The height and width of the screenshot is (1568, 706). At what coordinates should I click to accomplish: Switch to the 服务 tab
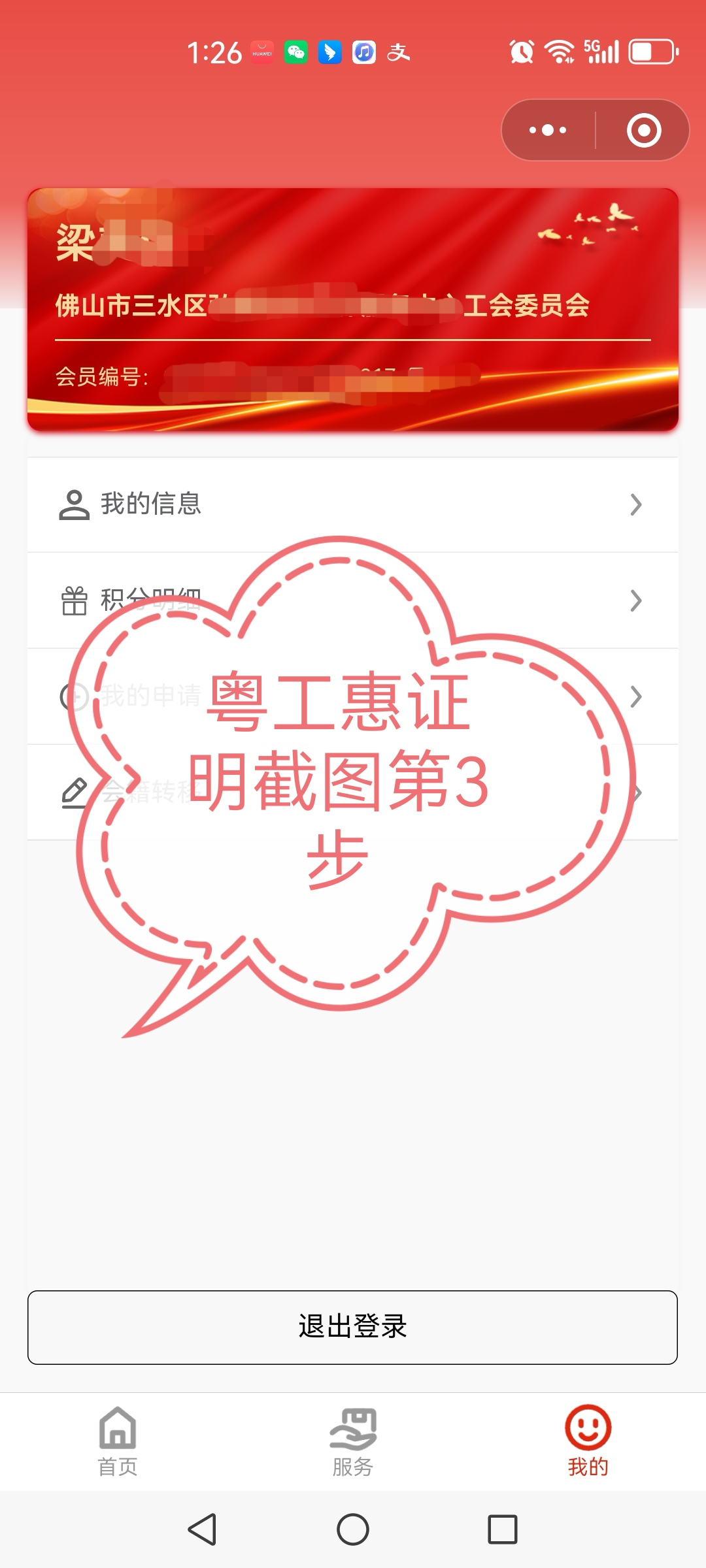352,1441
